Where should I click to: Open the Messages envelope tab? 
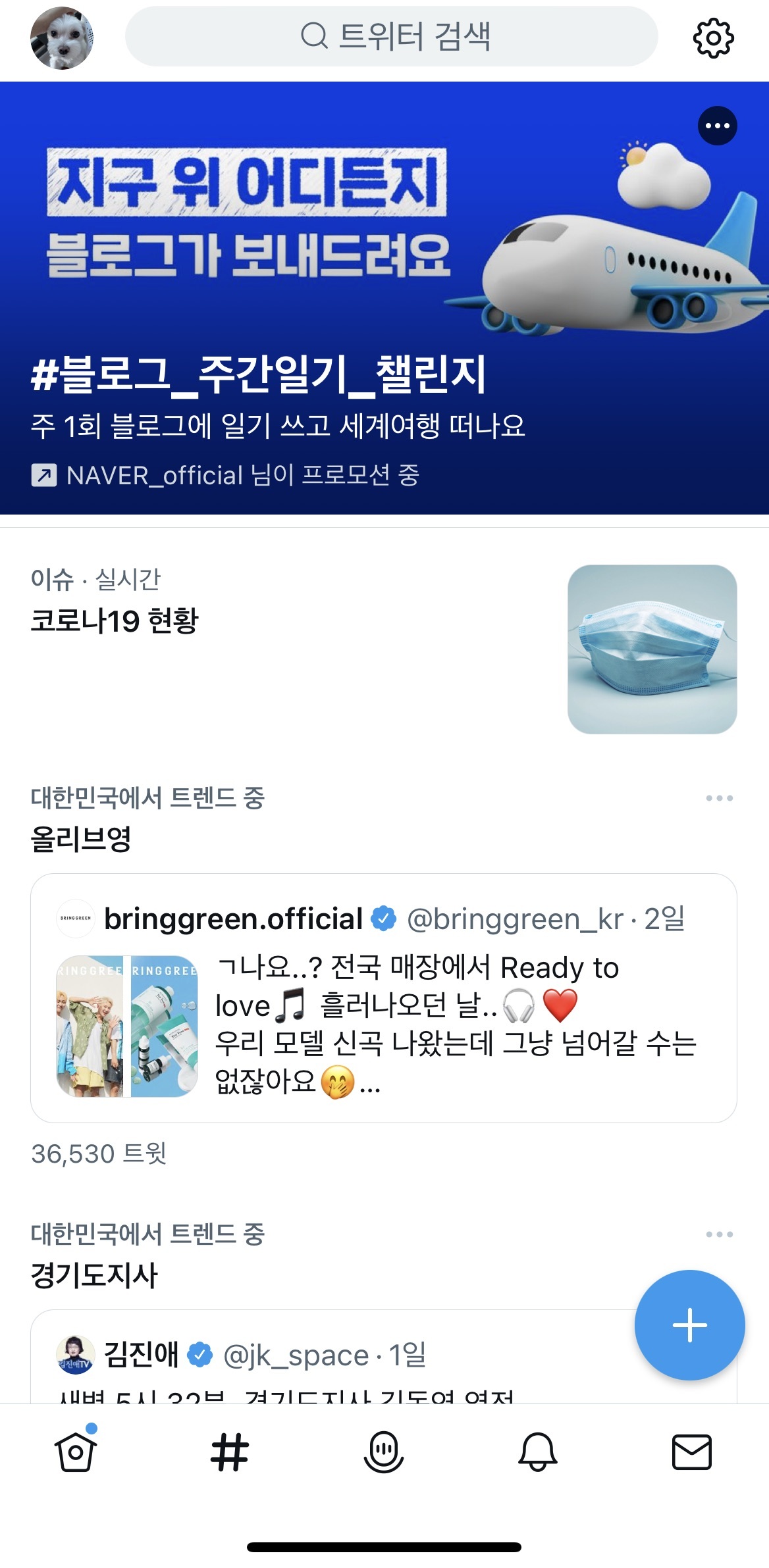[691, 1452]
